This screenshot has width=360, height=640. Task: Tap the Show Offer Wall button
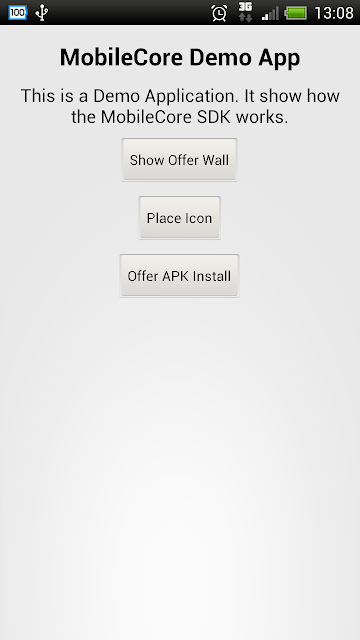[x=179, y=160]
